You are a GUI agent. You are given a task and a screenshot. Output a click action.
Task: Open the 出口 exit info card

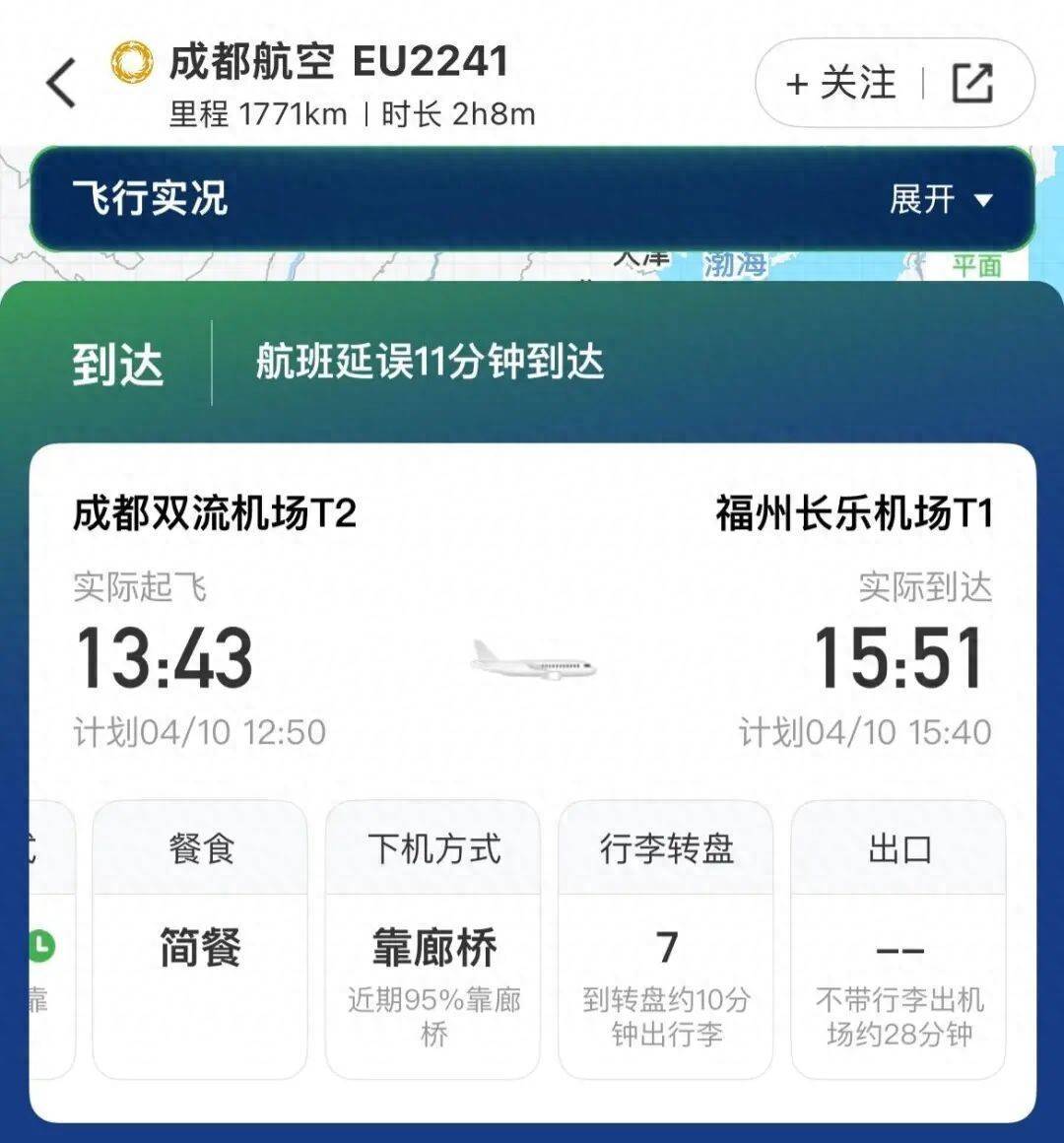tap(898, 939)
